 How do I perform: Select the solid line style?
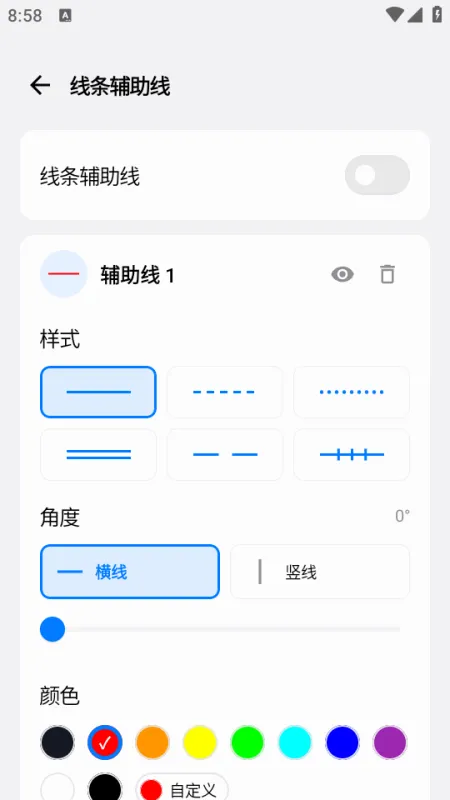(98, 392)
